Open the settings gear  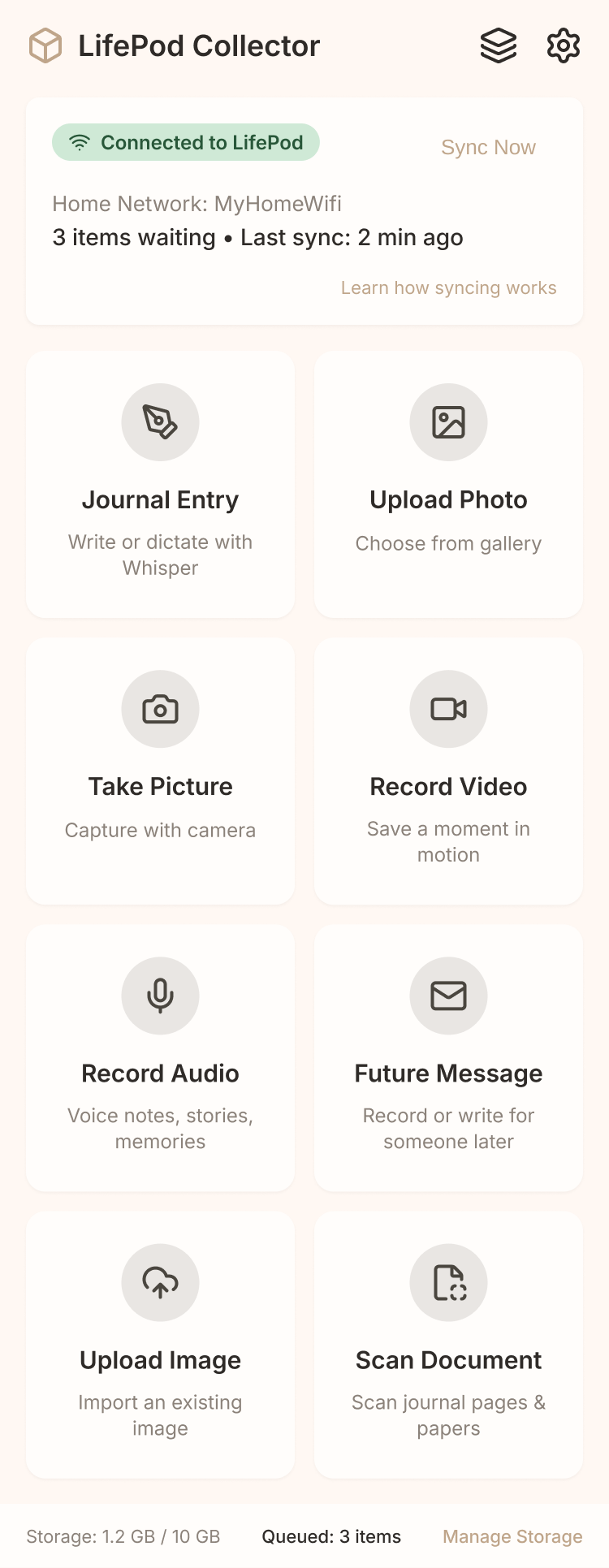coord(563,45)
